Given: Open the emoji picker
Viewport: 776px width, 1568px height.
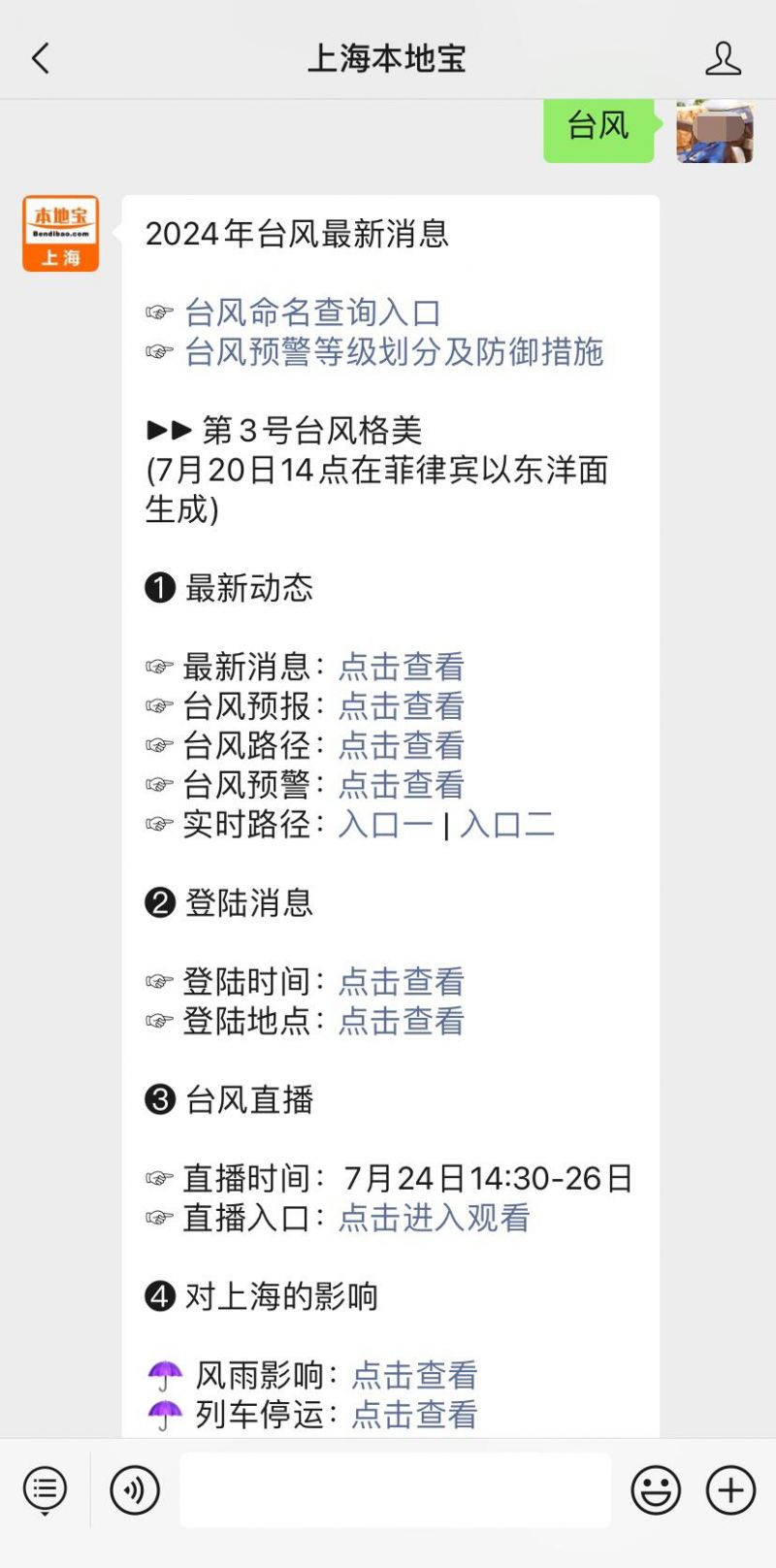Looking at the screenshot, I should pos(656,1490).
